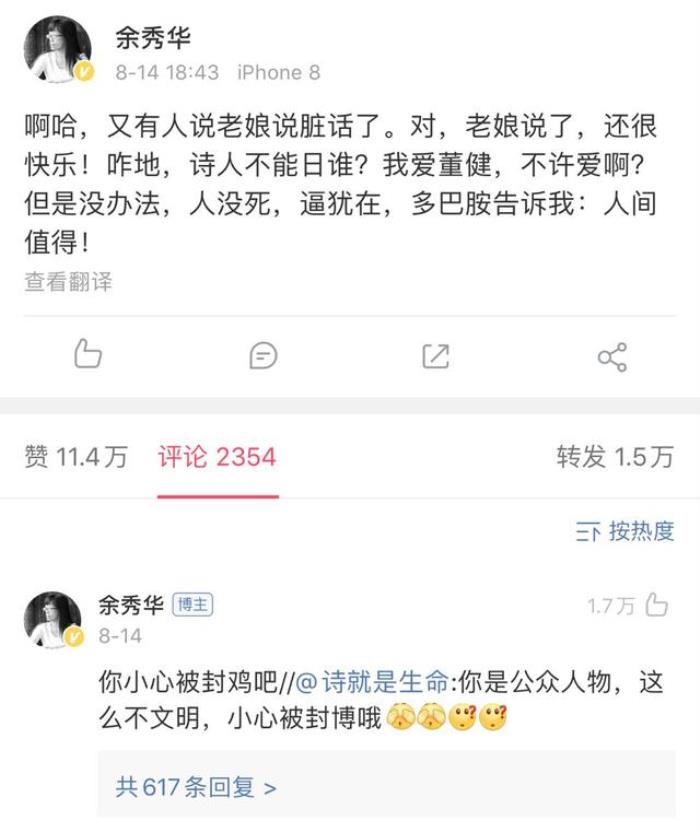Screen dimensions: 700x832
Task: Tap 查看翻译 to translate the post
Action: pyautogui.click(x=68, y=282)
